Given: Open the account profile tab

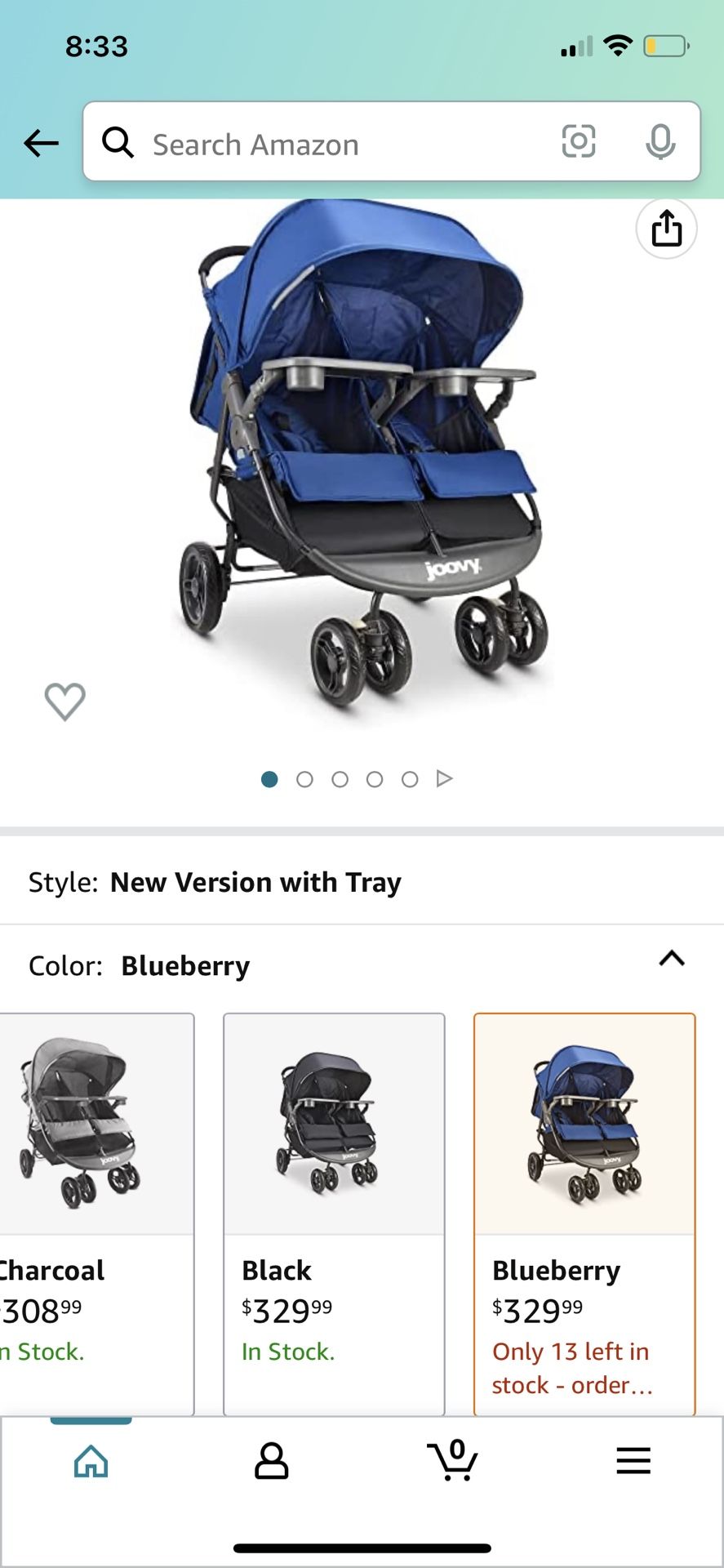Looking at the screenshot, I should 272,1461.
